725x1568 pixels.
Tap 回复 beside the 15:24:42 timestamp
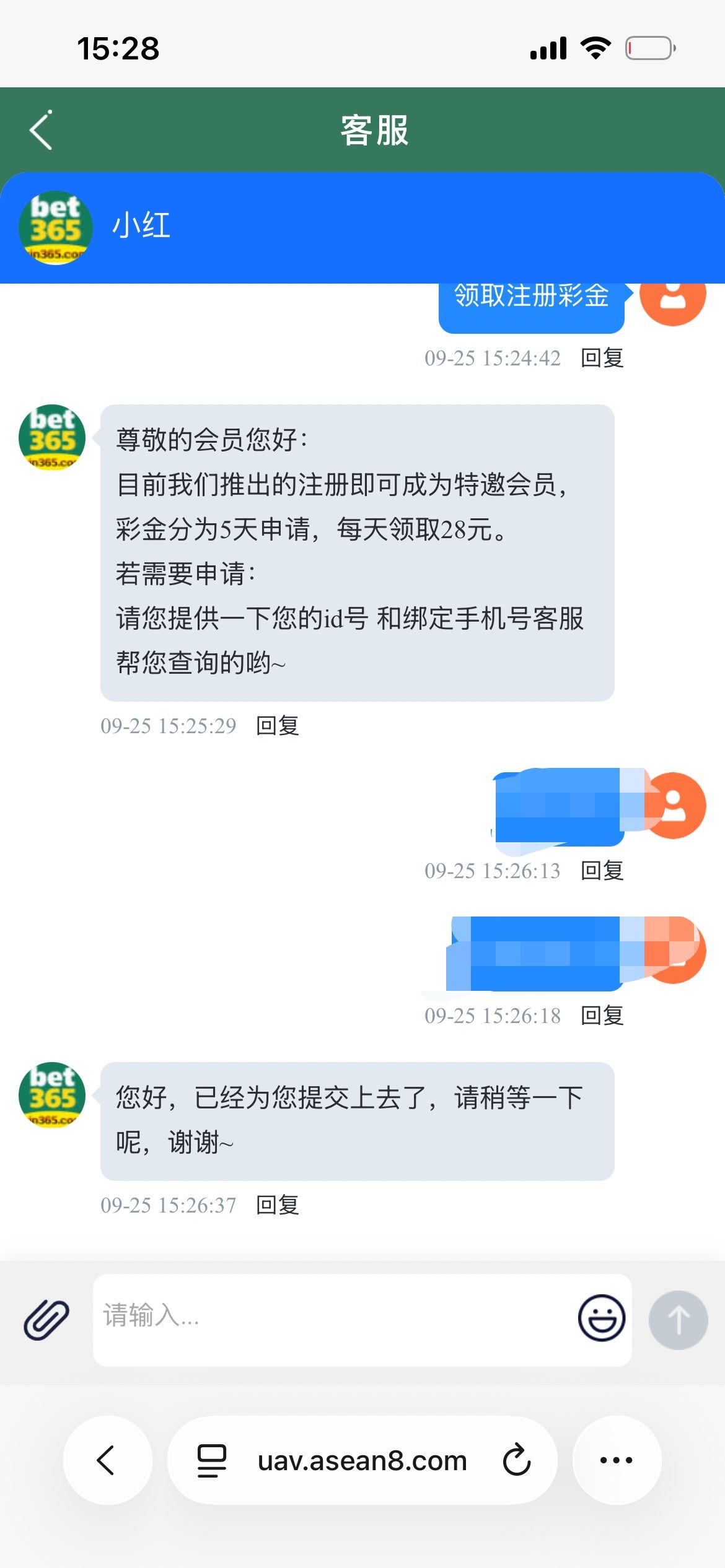602,358
